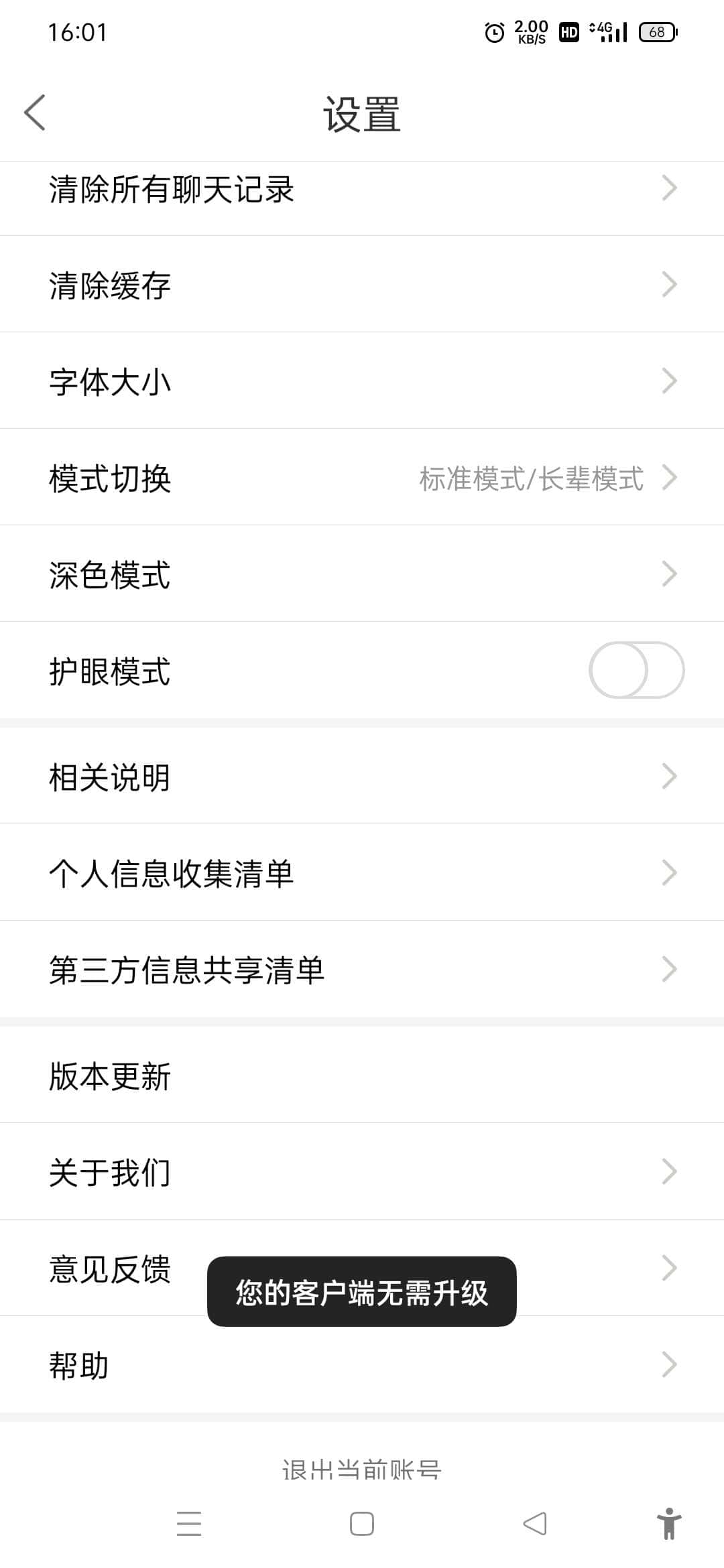
Task: Open the 帮助 page
Action: [x=362, y=1365]
